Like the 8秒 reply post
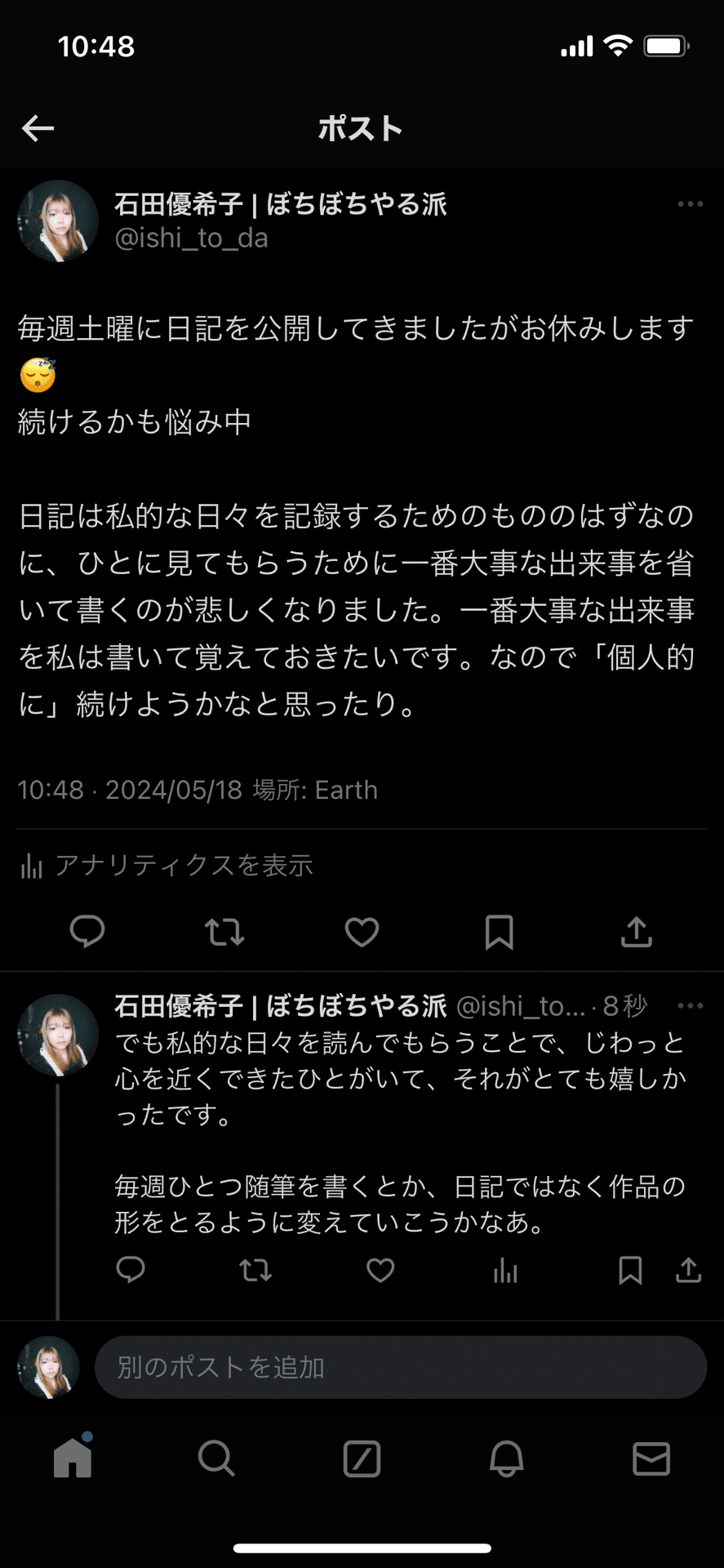This screenshot has width=724, height=1568. 380,1270
